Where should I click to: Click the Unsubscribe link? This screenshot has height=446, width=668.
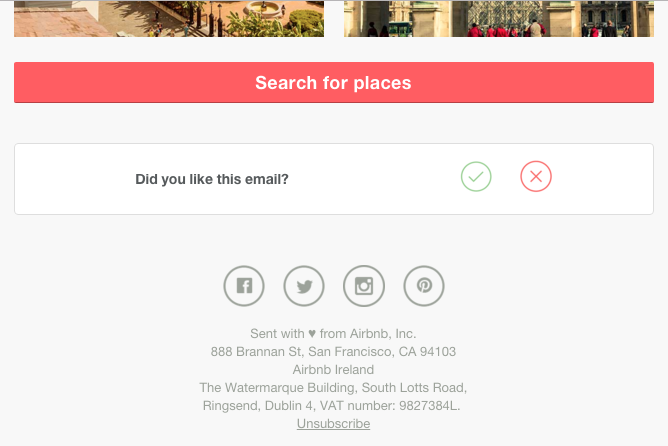click(x=333, y=424)
